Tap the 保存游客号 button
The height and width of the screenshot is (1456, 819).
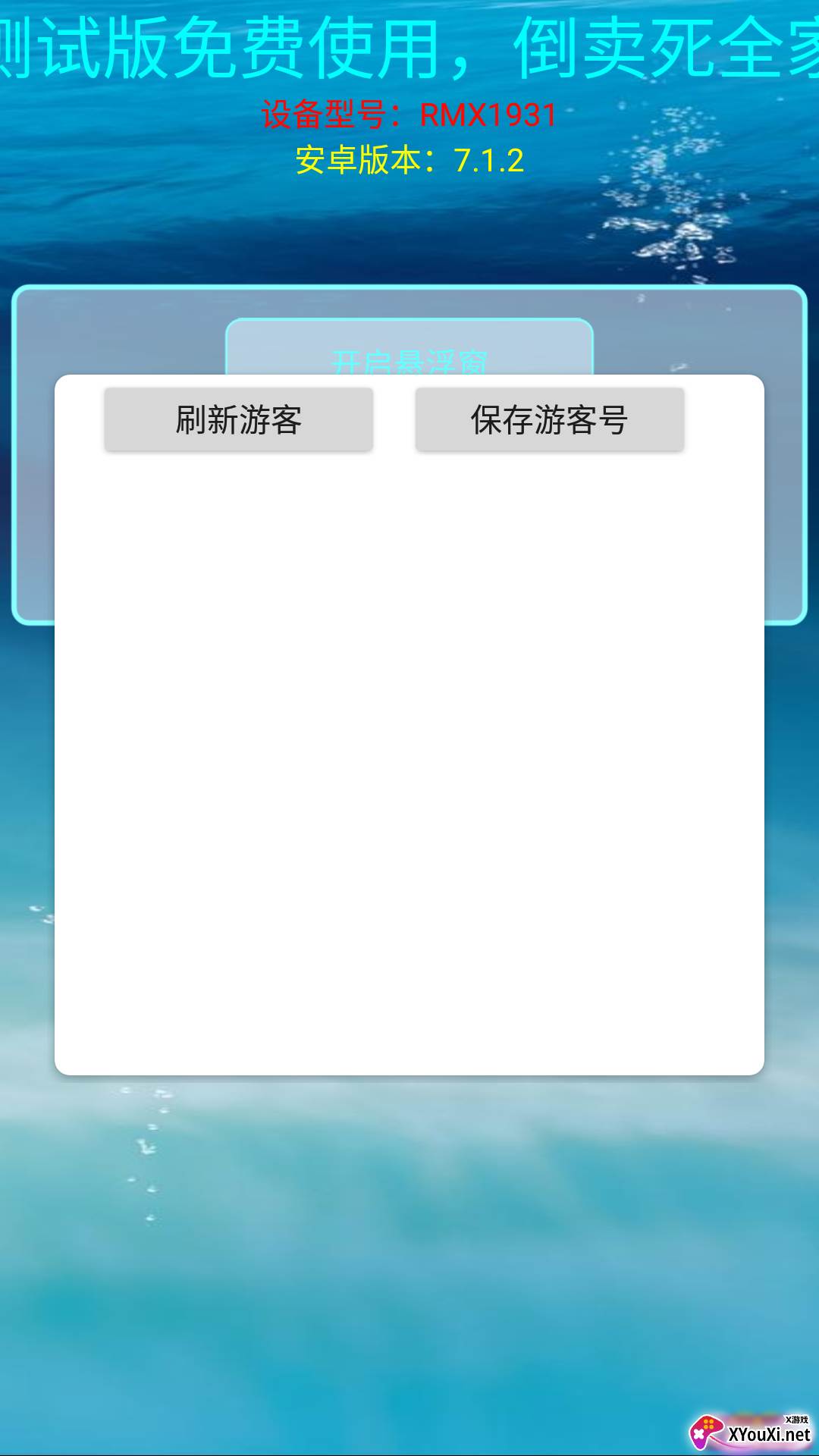(550, 420)
